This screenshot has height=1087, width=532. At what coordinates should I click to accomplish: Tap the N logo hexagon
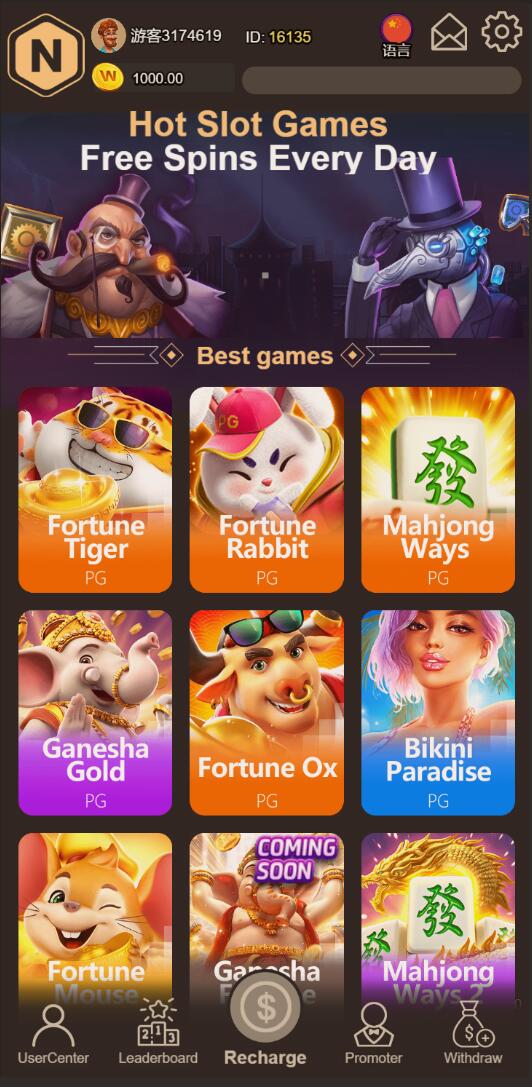[x=46, y=55]
